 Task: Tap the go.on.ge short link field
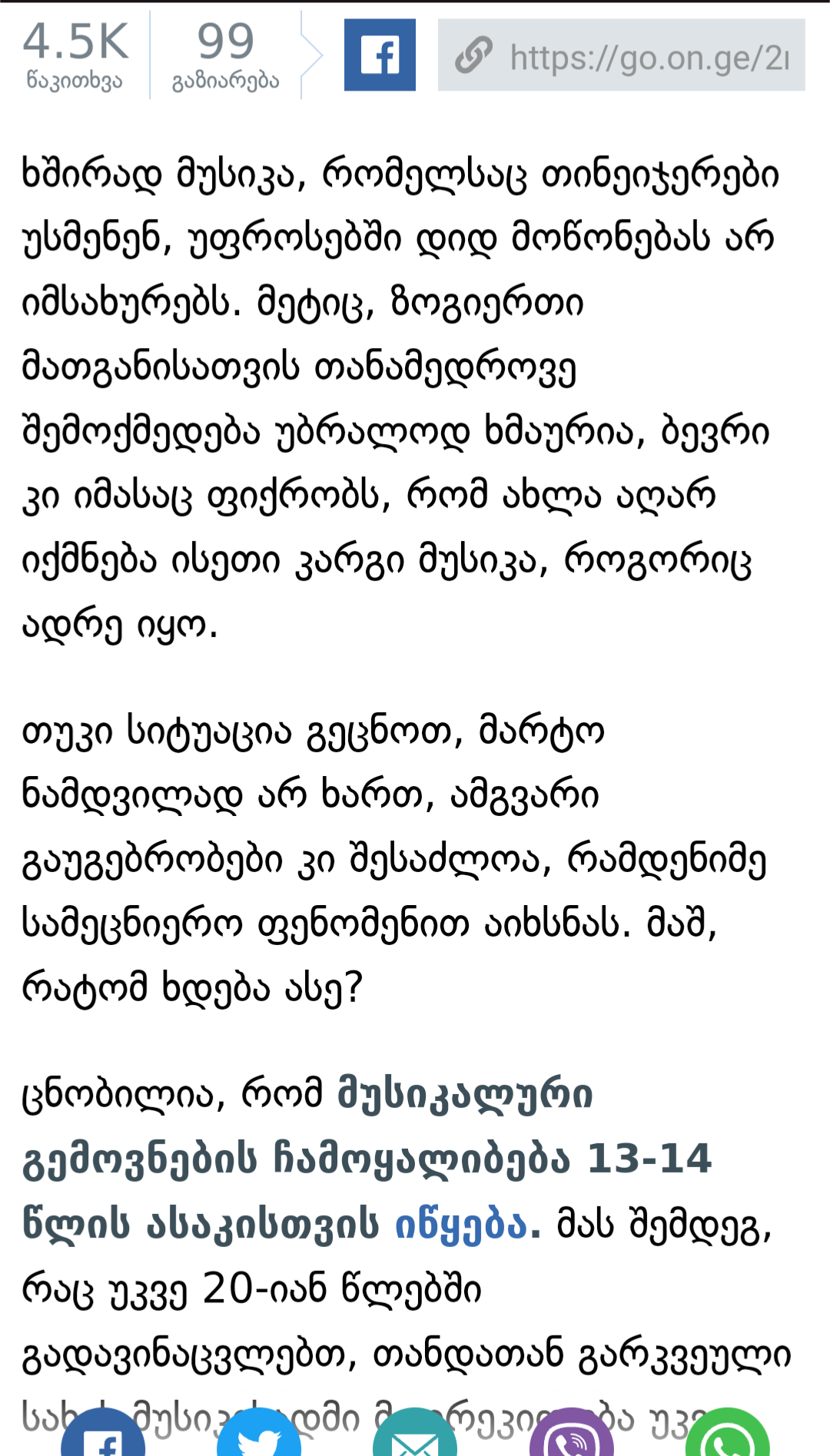point(621,55)
